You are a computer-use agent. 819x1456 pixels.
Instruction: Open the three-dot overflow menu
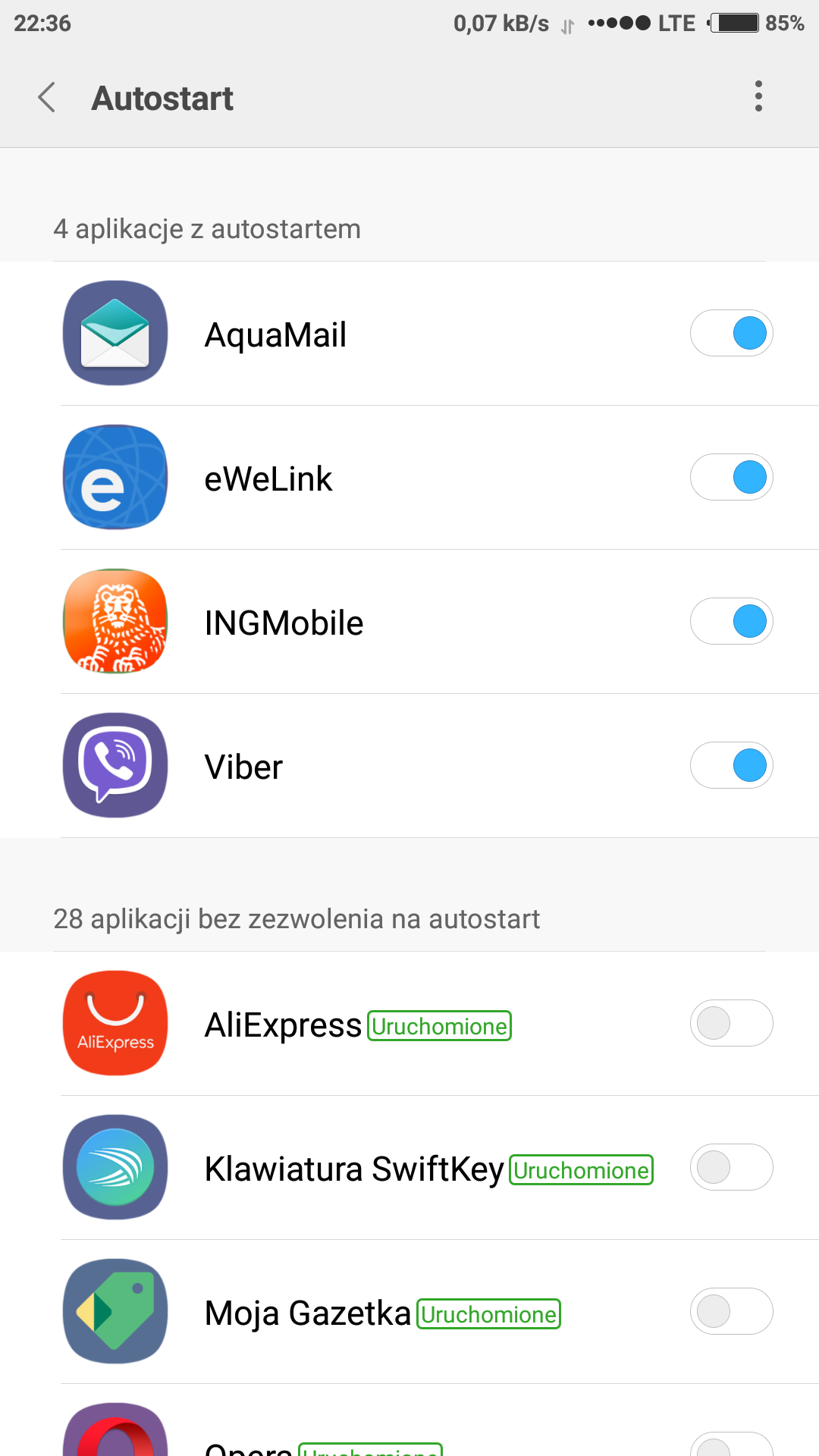click(758, 96)
